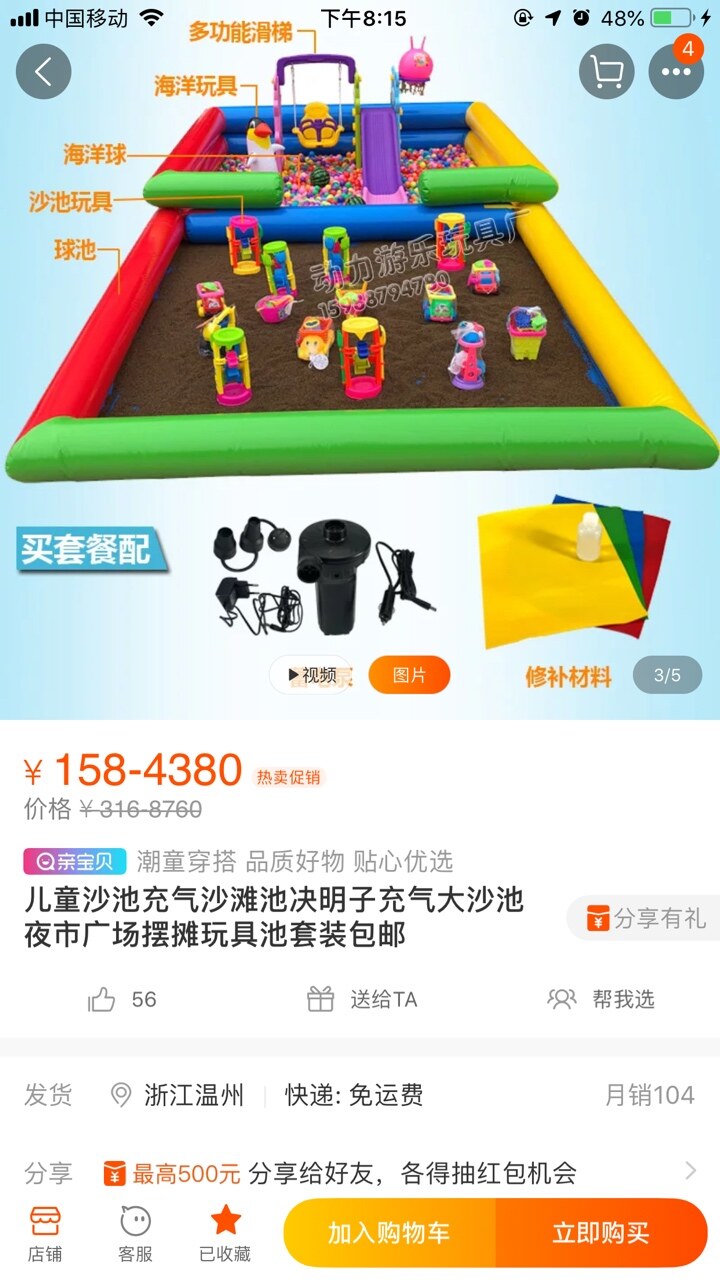Open the 亲宝贝 tag
The image size is (720, 1280).
pos(75,861)
